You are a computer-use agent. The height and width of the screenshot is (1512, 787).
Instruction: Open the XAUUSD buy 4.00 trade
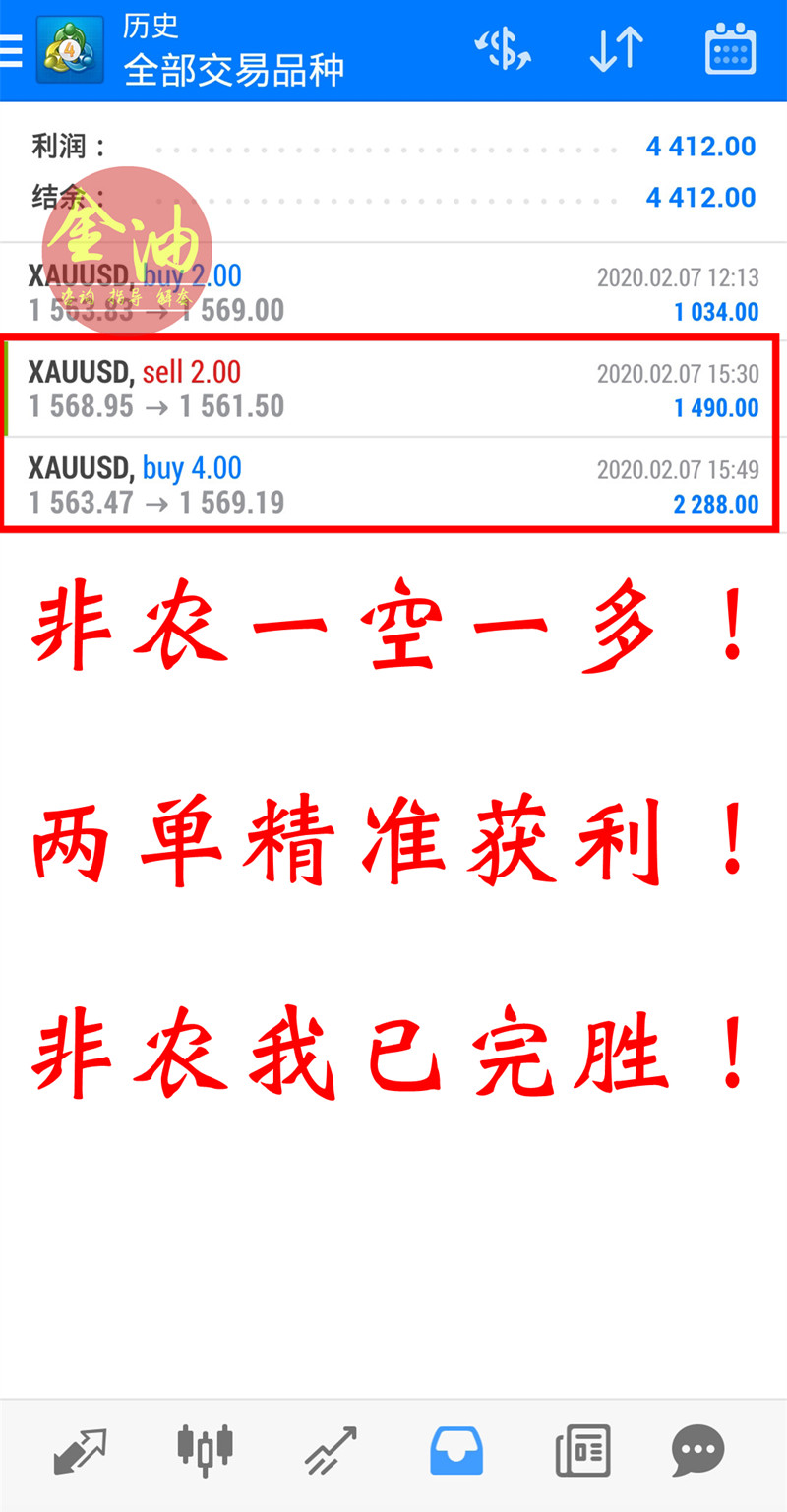click(393, 485)
